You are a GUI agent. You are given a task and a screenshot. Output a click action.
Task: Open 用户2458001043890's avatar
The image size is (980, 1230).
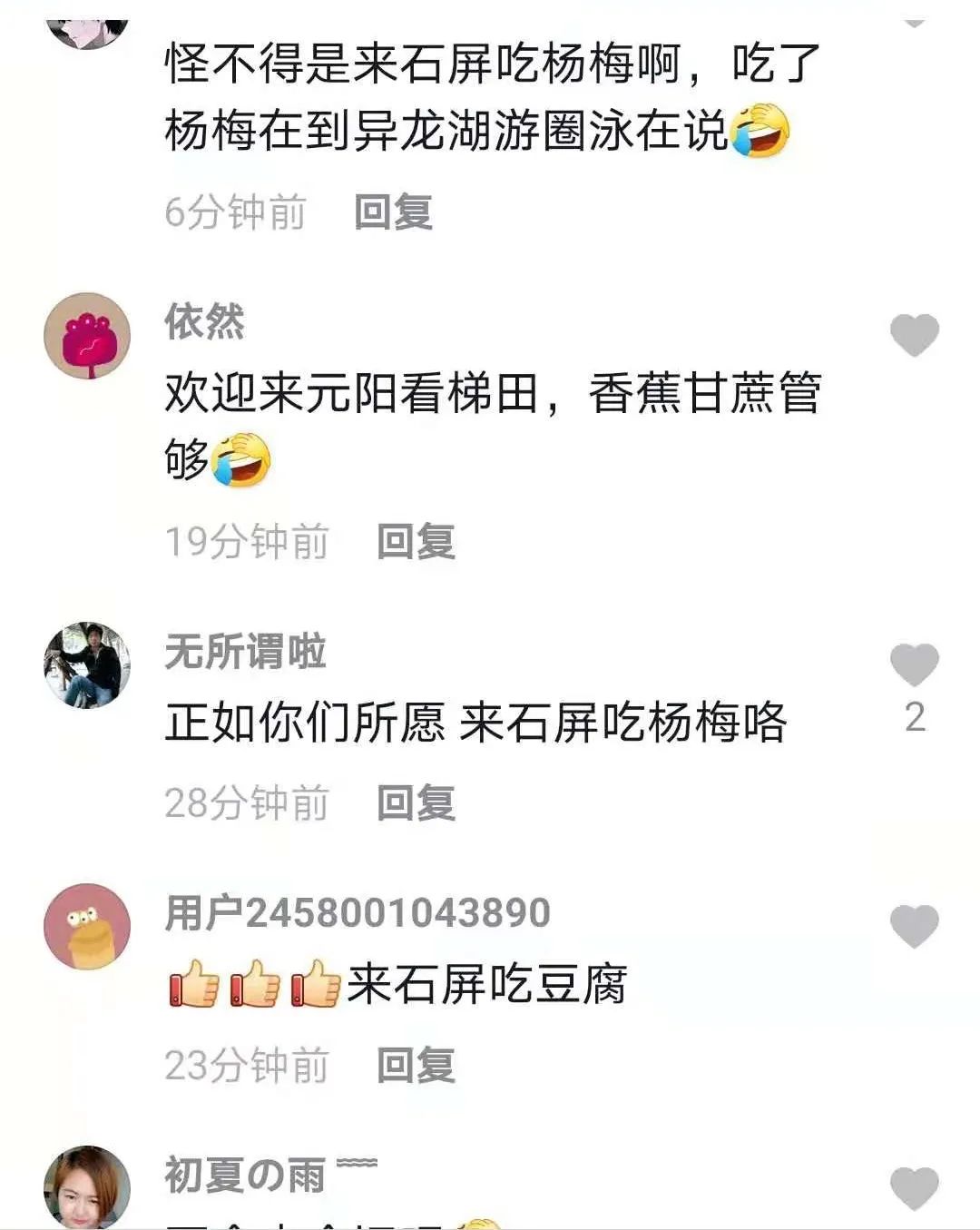[87, 927]
